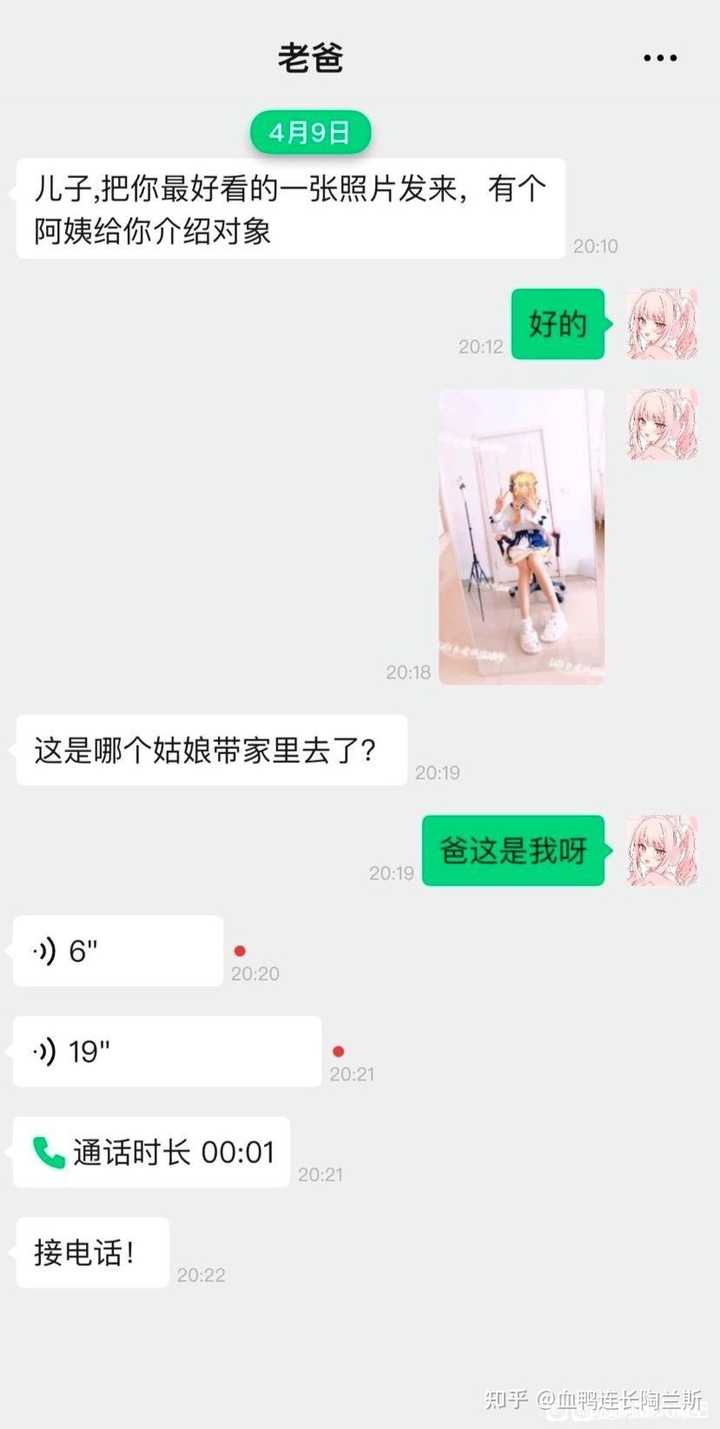Screen dimensions: 720x1429
Task: Open the photo sent at 20:18
Action: 521,536
